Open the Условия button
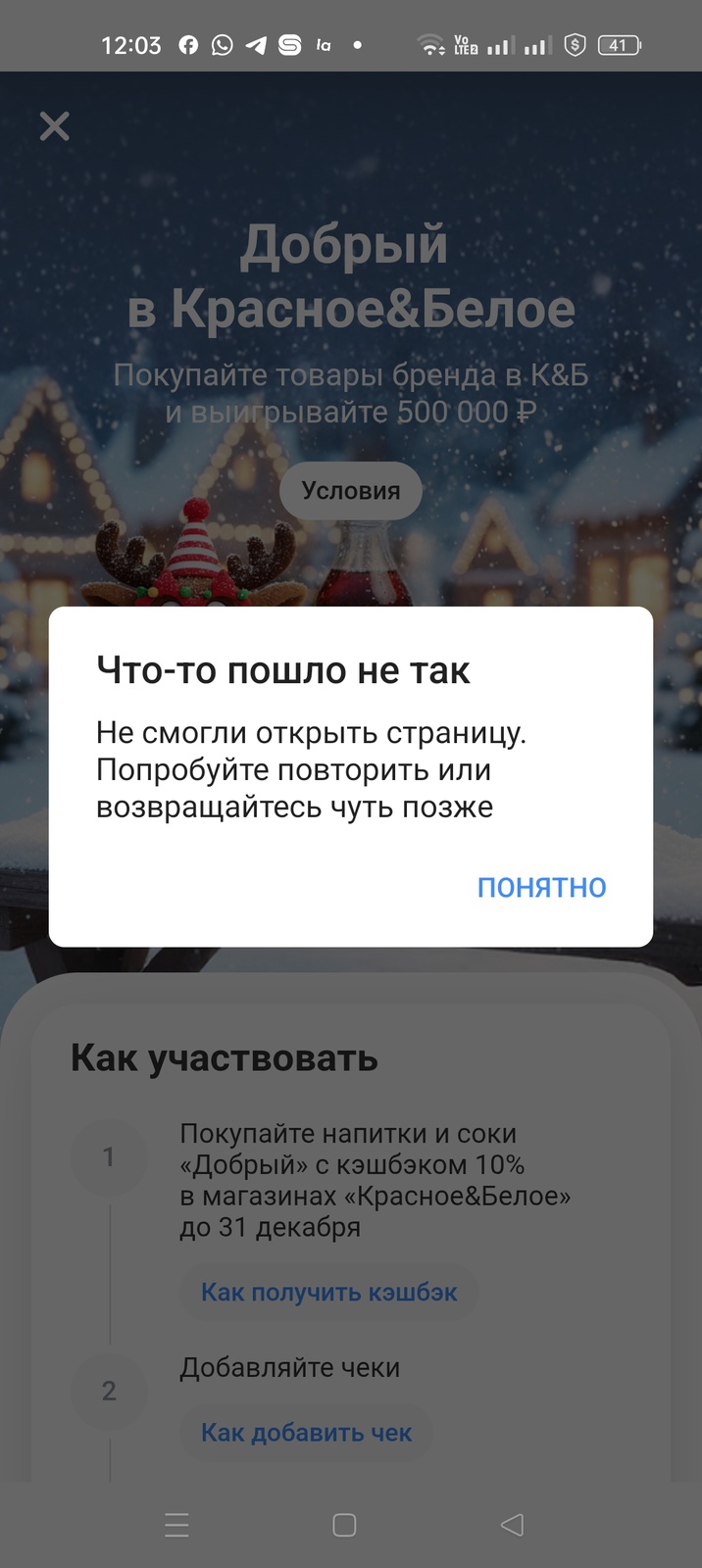The image size is (702, 1568). coord(351,490)
